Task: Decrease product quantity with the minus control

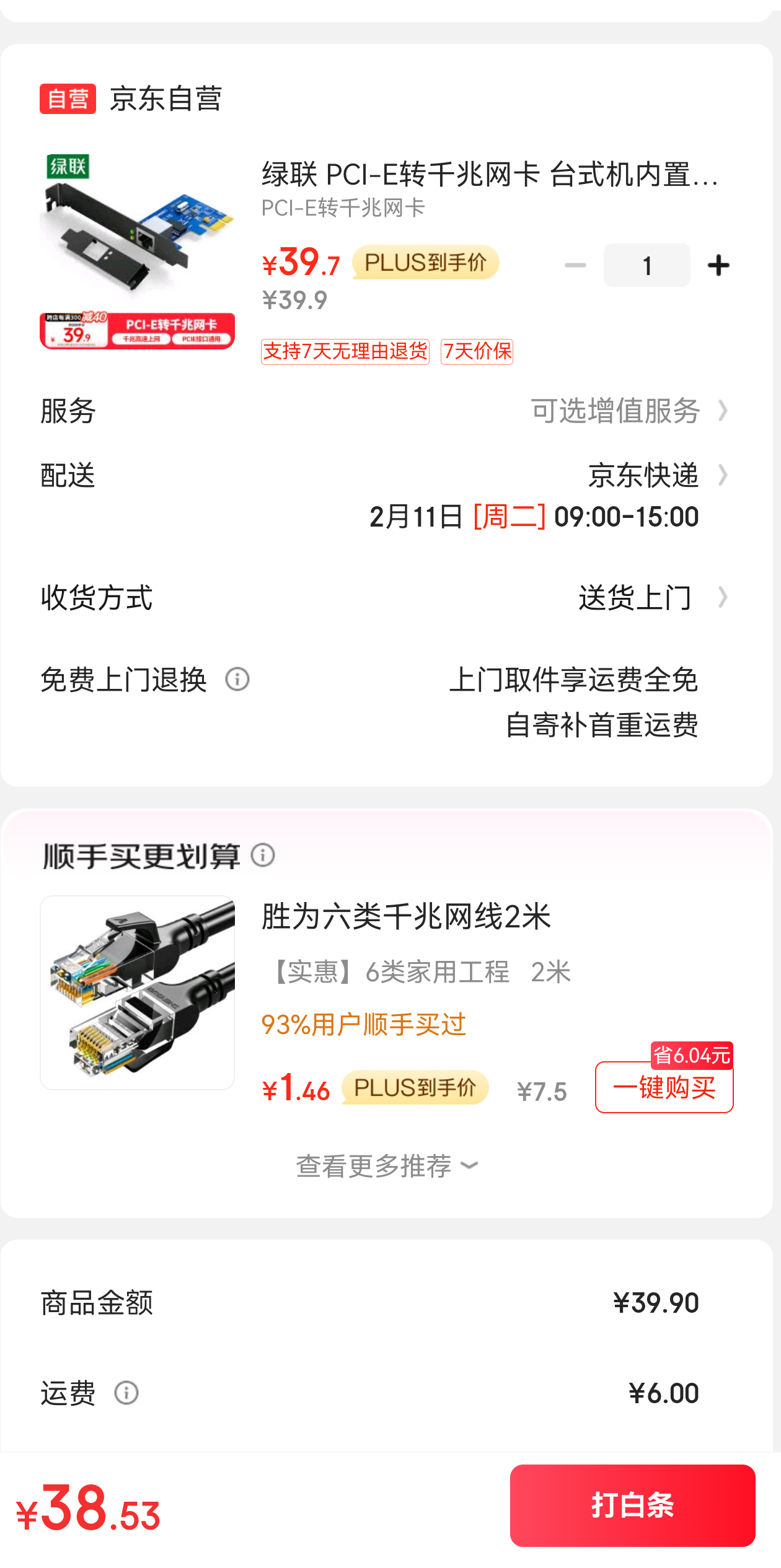Action: point(575,265)
